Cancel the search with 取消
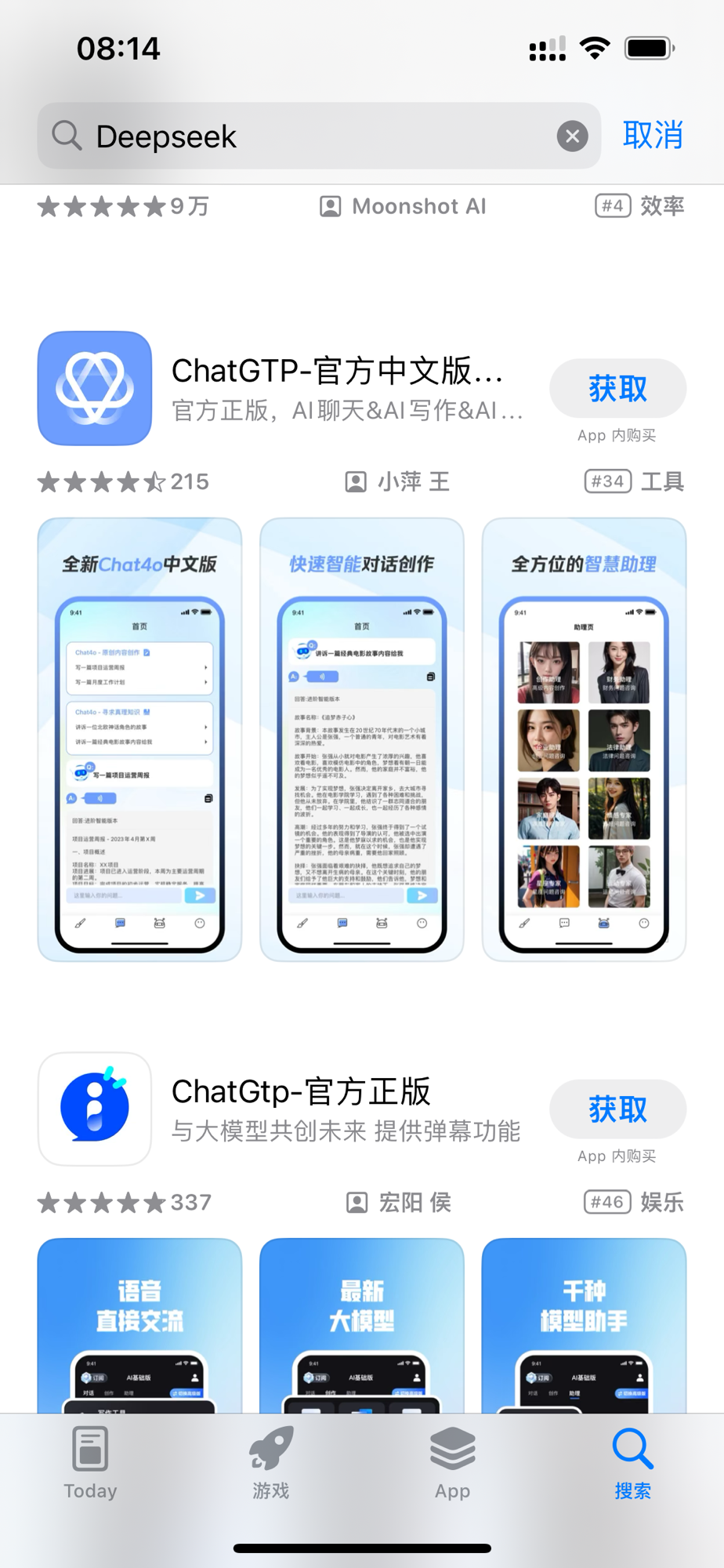724x1568 pixels. pos(652,136)
